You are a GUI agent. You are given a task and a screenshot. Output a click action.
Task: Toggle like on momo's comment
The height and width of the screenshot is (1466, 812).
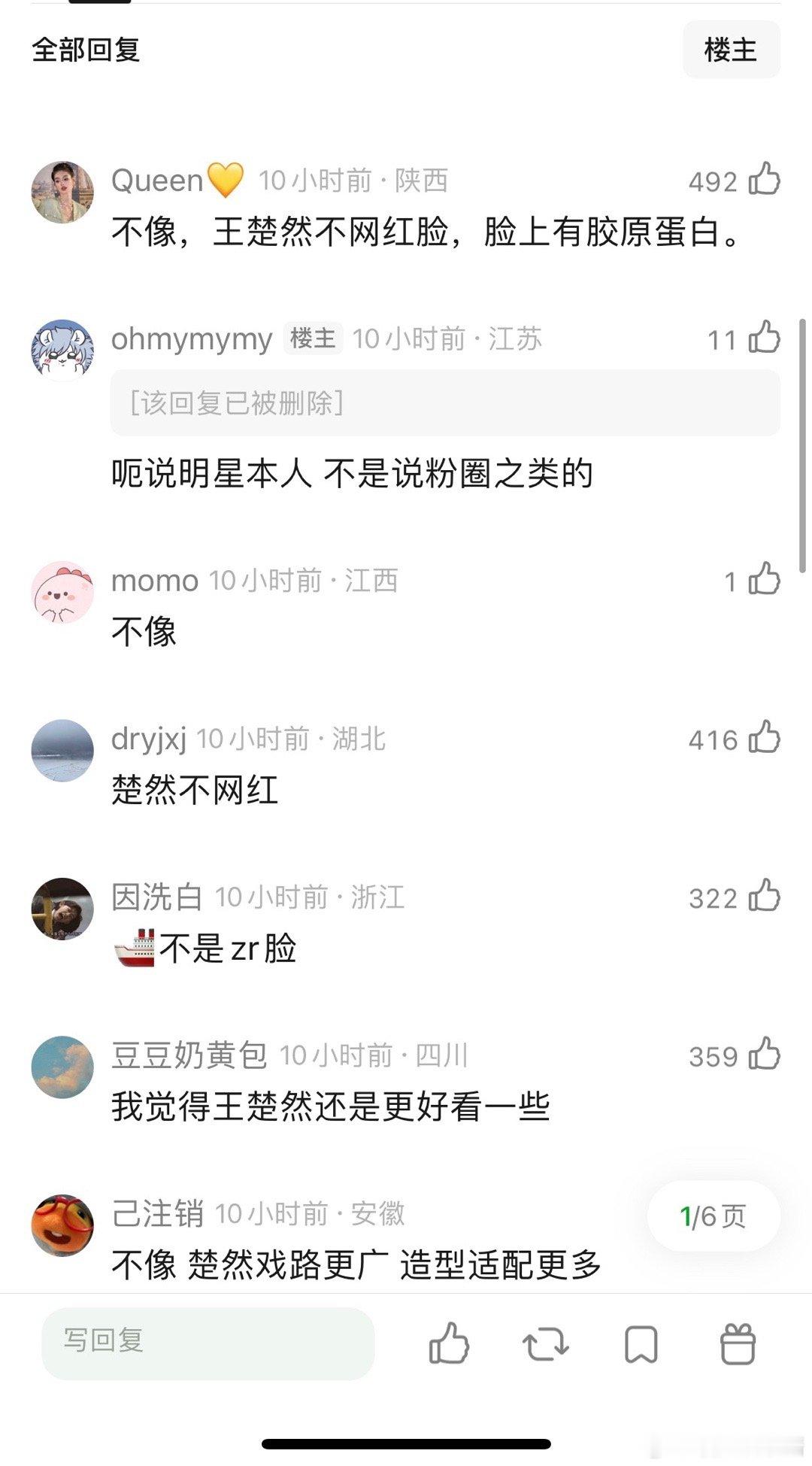click(x=765, y=581)
